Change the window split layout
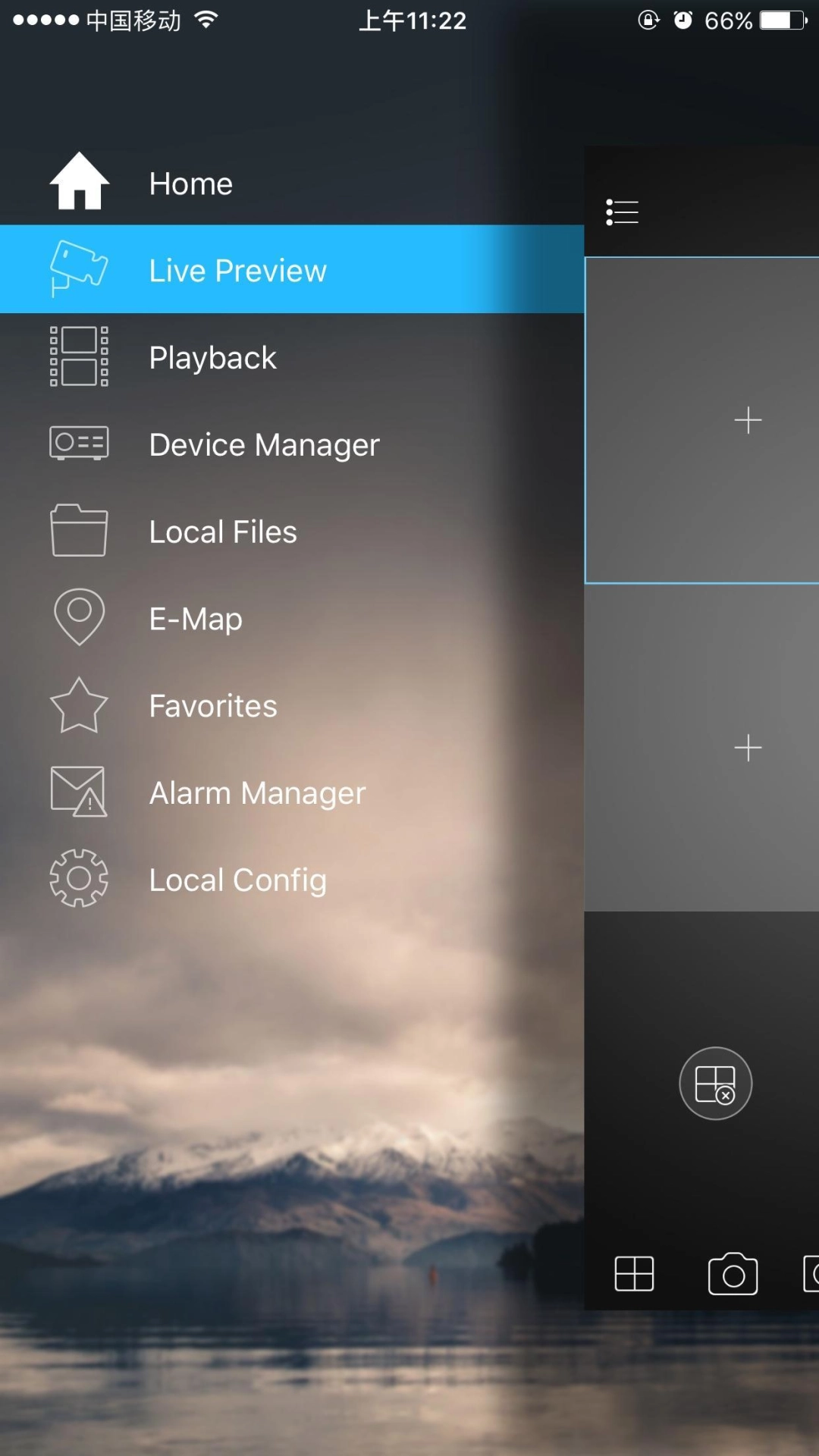 tap(634, 1273)
